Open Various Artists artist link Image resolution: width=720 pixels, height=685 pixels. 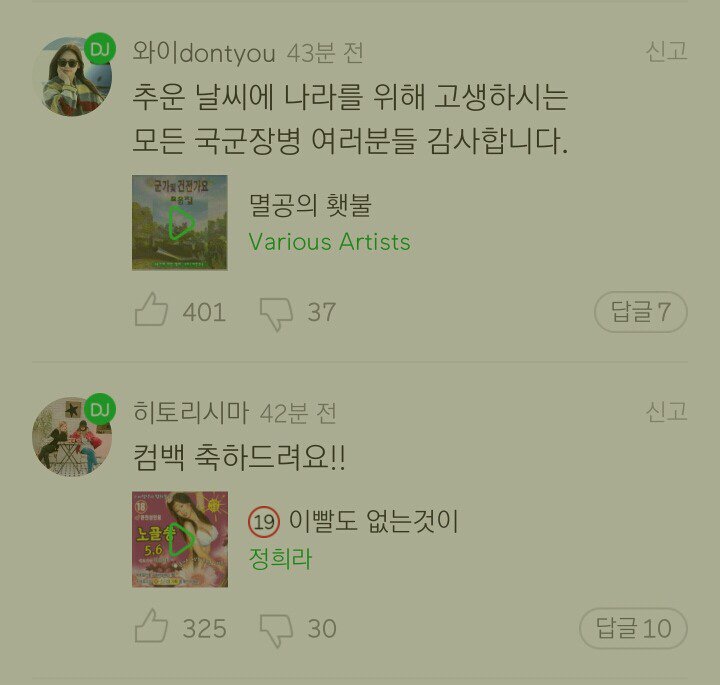coord(329,242)
